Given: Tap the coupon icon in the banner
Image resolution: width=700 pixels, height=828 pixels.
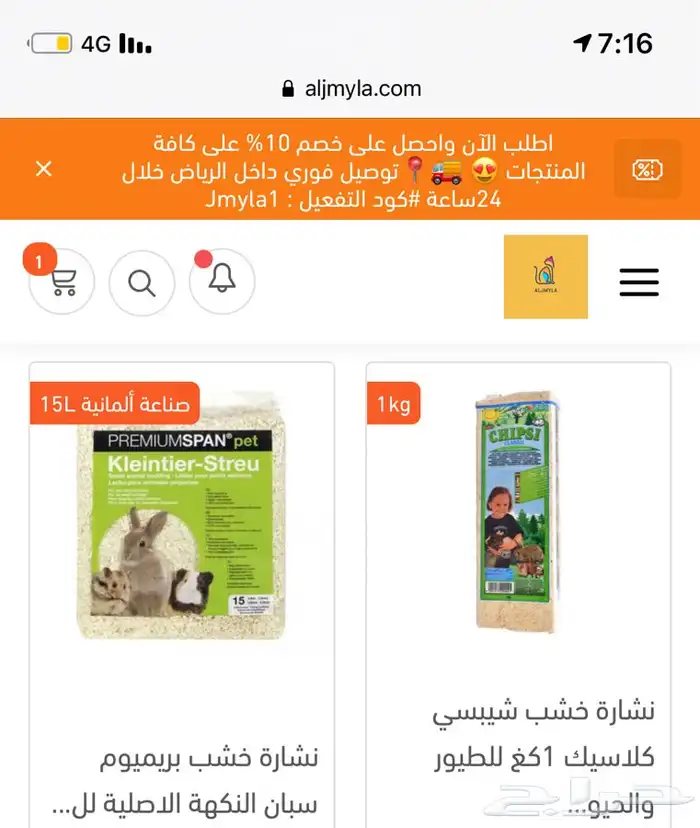Looking at the screenshot, I should 647,170.
